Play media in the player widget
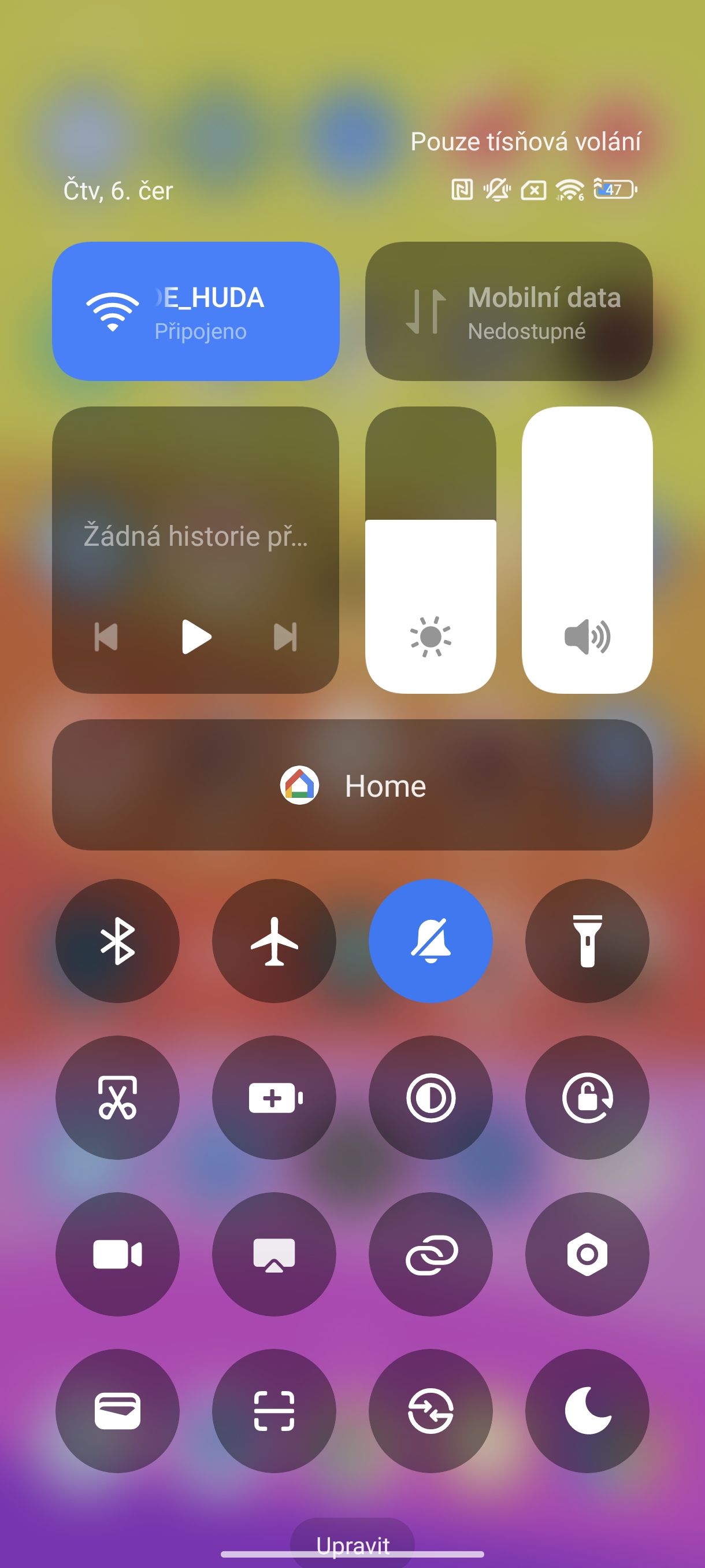The image size is (705, 1568). point(196,637)
